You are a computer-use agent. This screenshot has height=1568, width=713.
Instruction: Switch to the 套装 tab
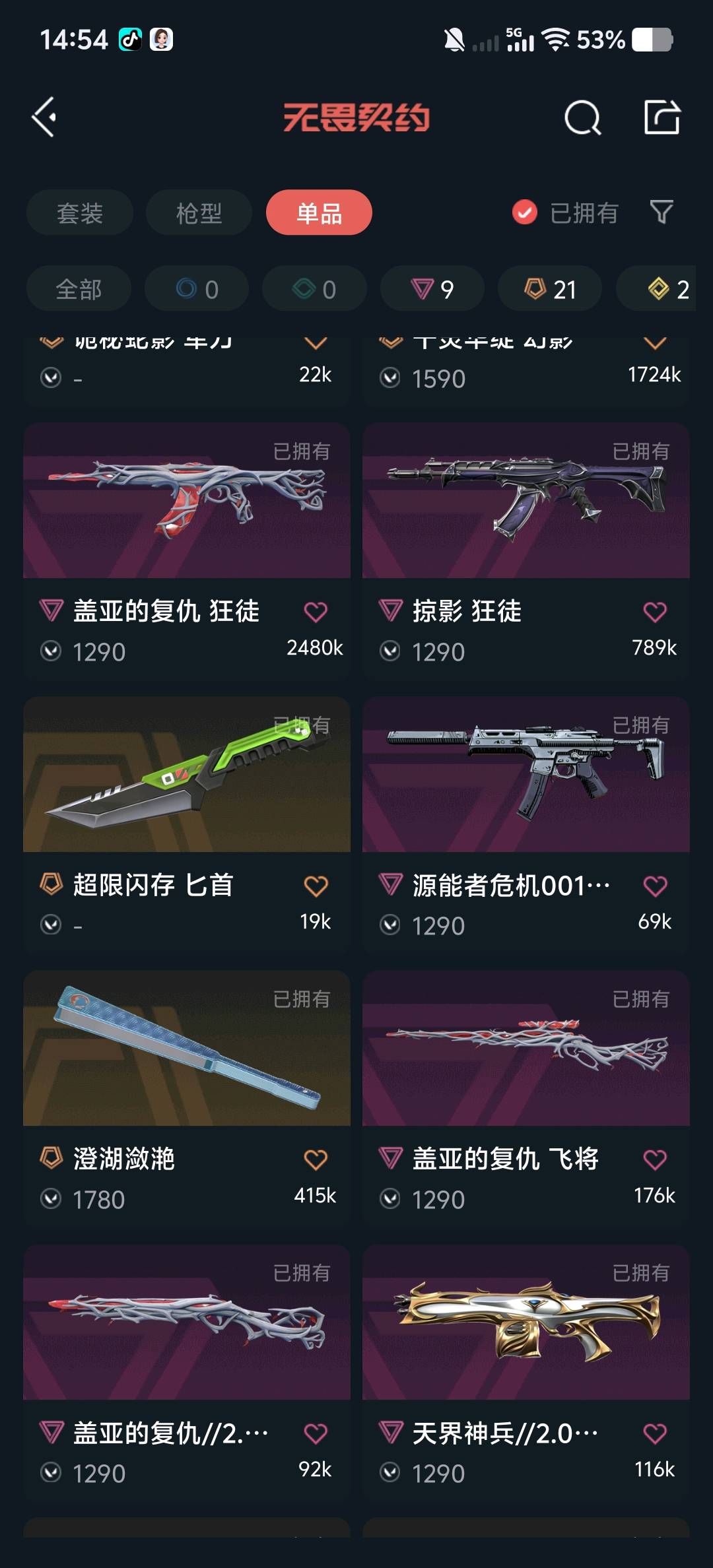click(x=80, y=212)
